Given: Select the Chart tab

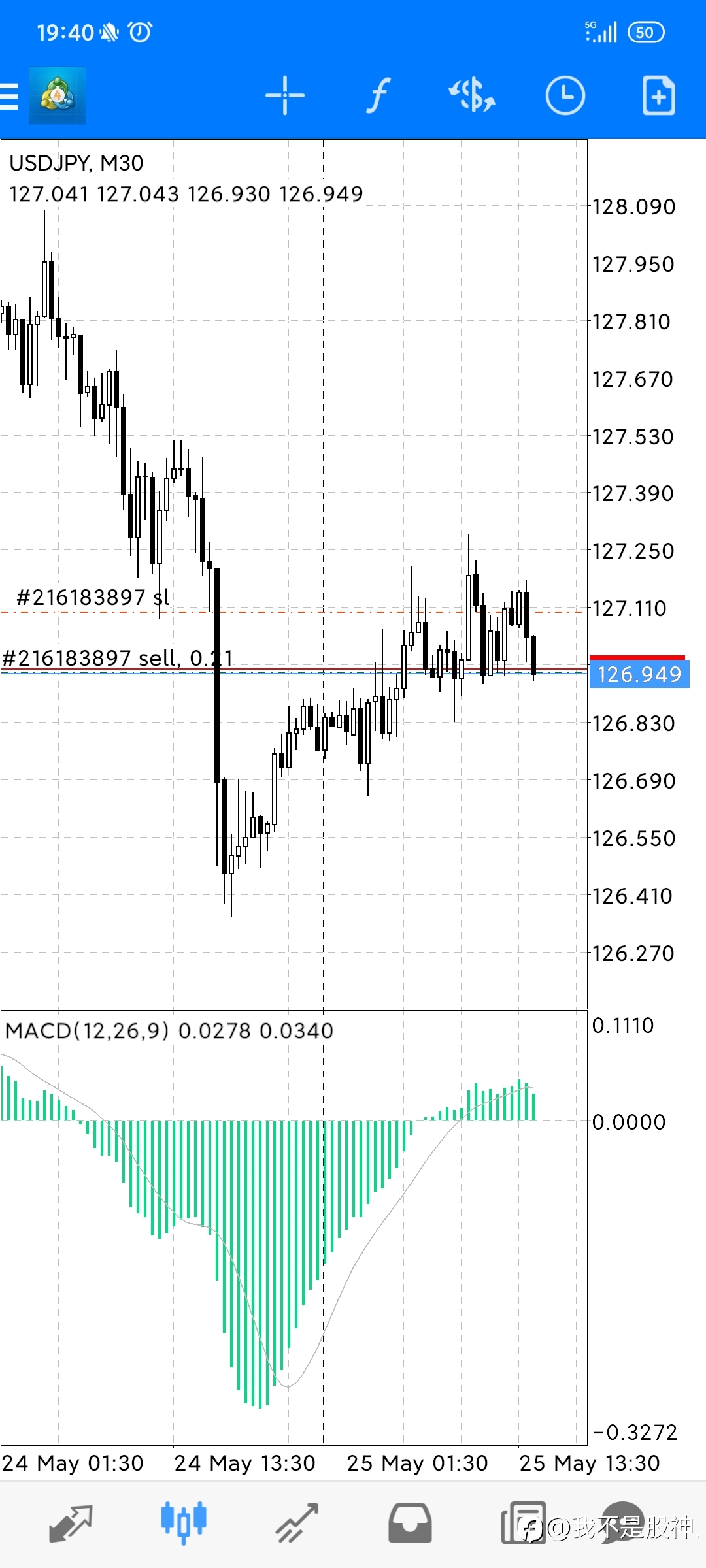Looking at the screenshot, I should [184, 1524].
